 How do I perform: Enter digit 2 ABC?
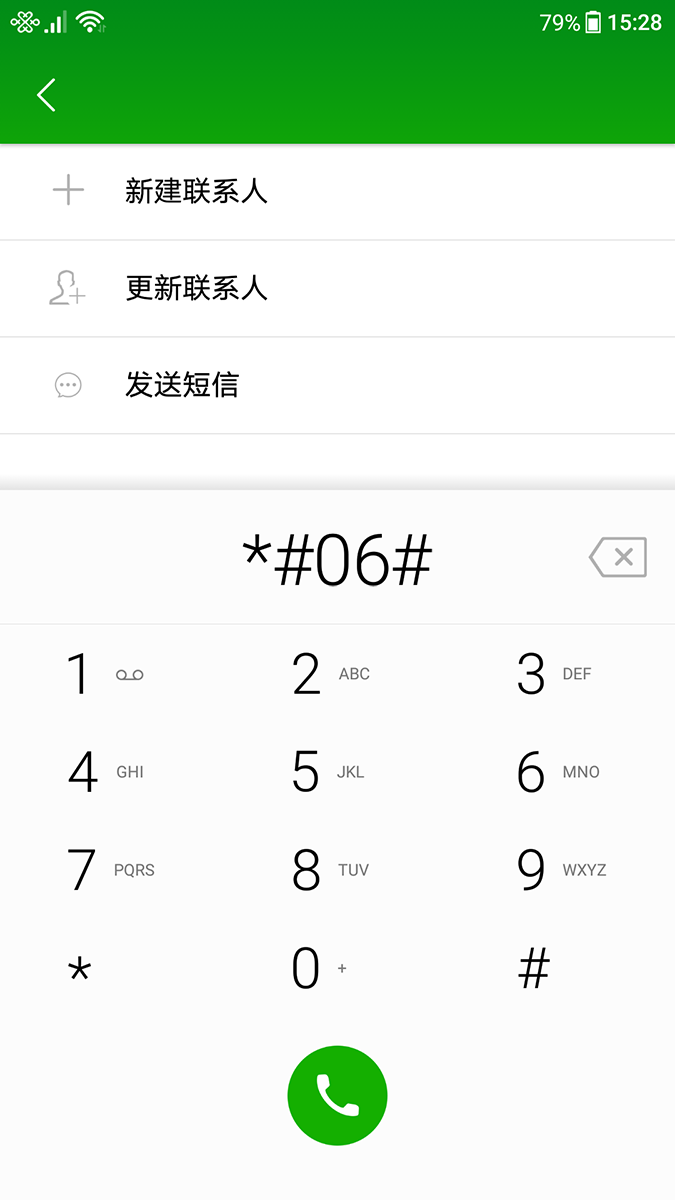click(337, 674)
